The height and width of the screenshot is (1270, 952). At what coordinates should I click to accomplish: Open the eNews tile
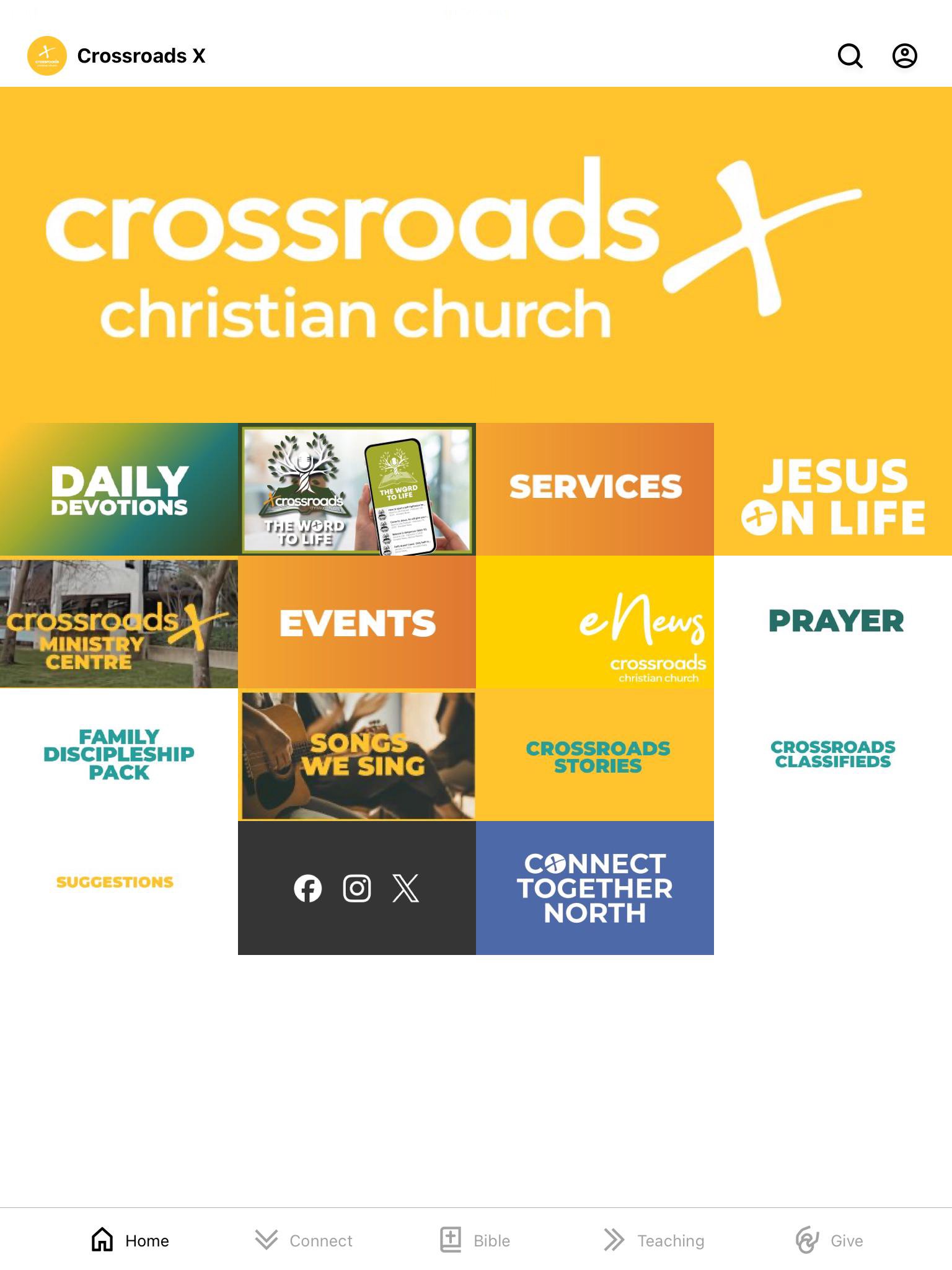tap(595, 623)
